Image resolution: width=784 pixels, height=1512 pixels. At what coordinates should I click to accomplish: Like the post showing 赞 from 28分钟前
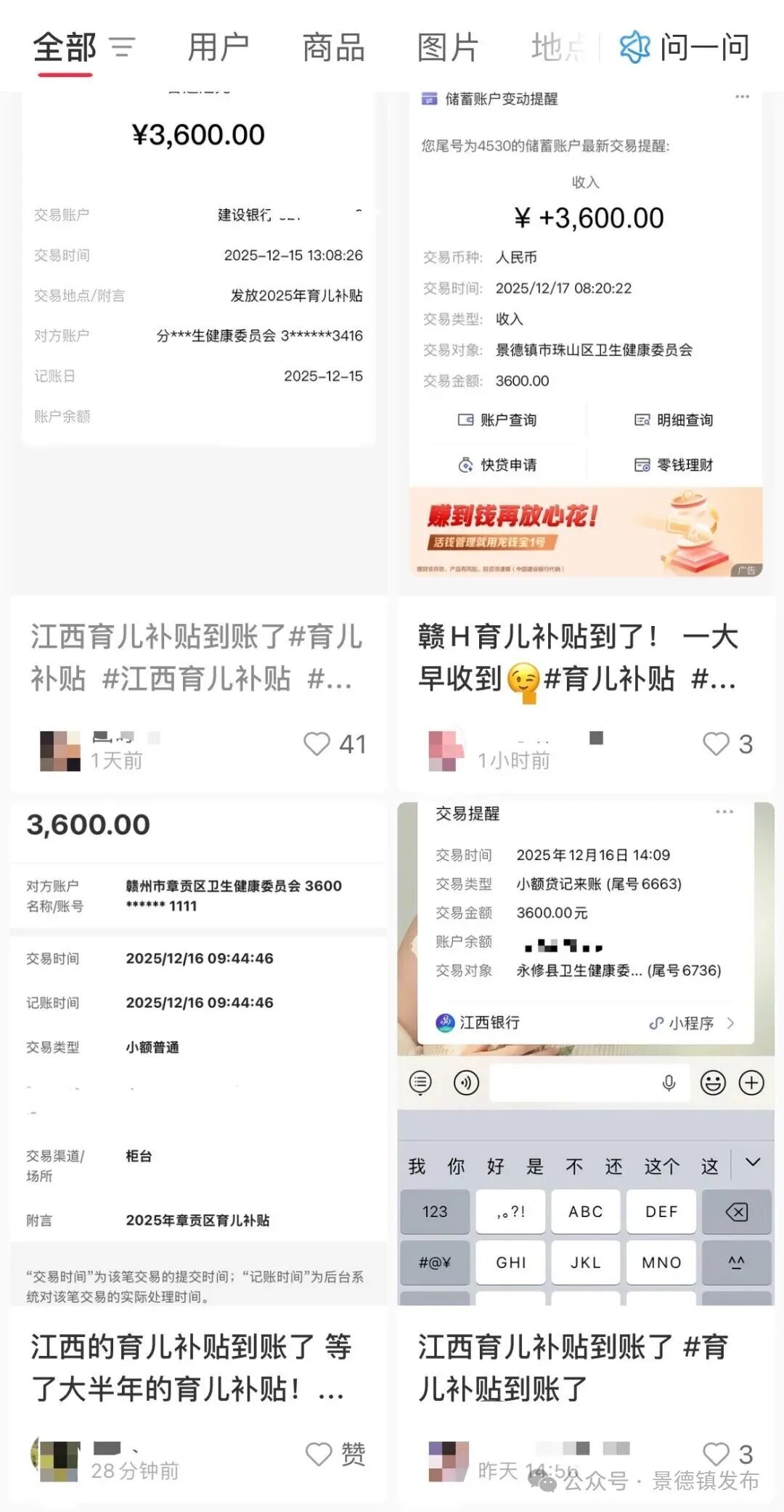pyautogui.click(x=319, y=1454)
